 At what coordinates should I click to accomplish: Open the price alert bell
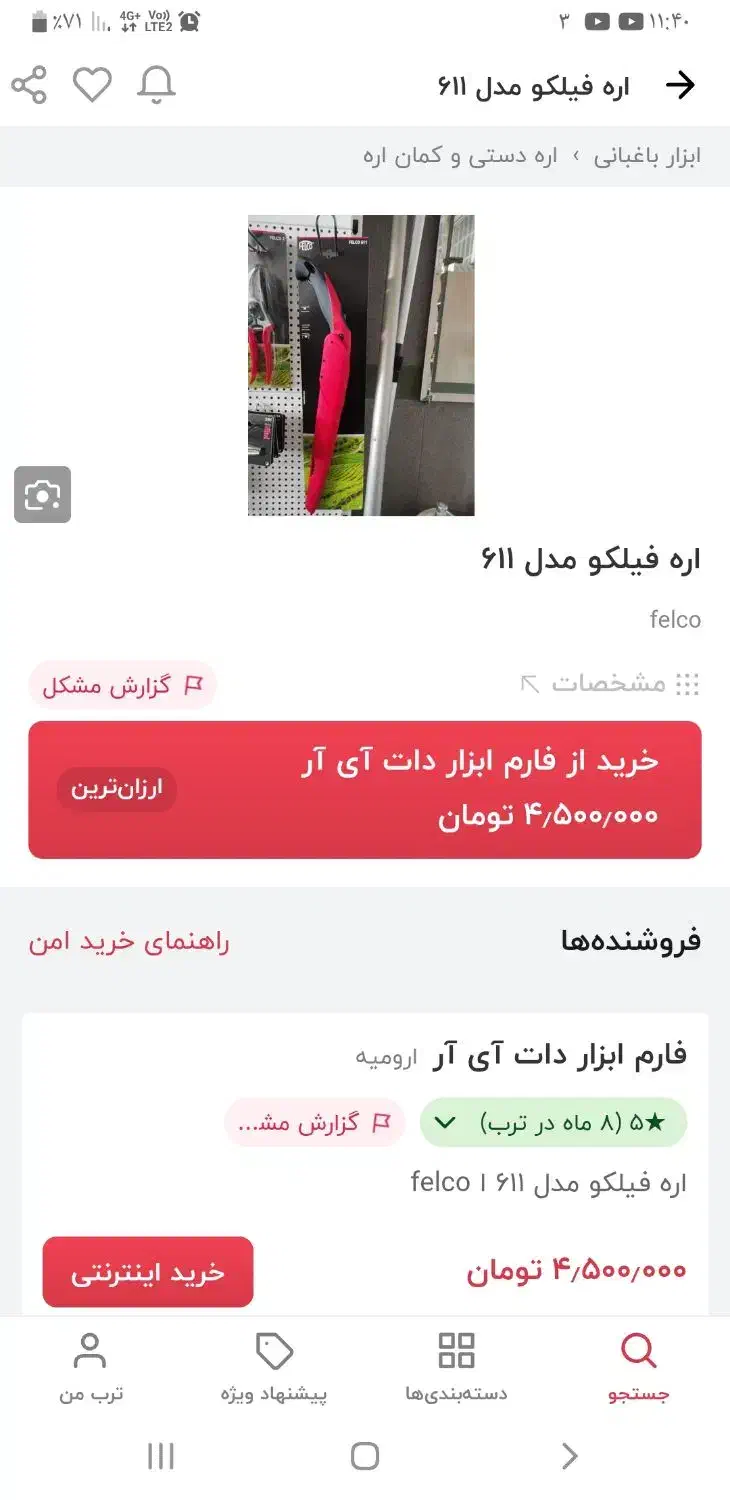point(155,85)
